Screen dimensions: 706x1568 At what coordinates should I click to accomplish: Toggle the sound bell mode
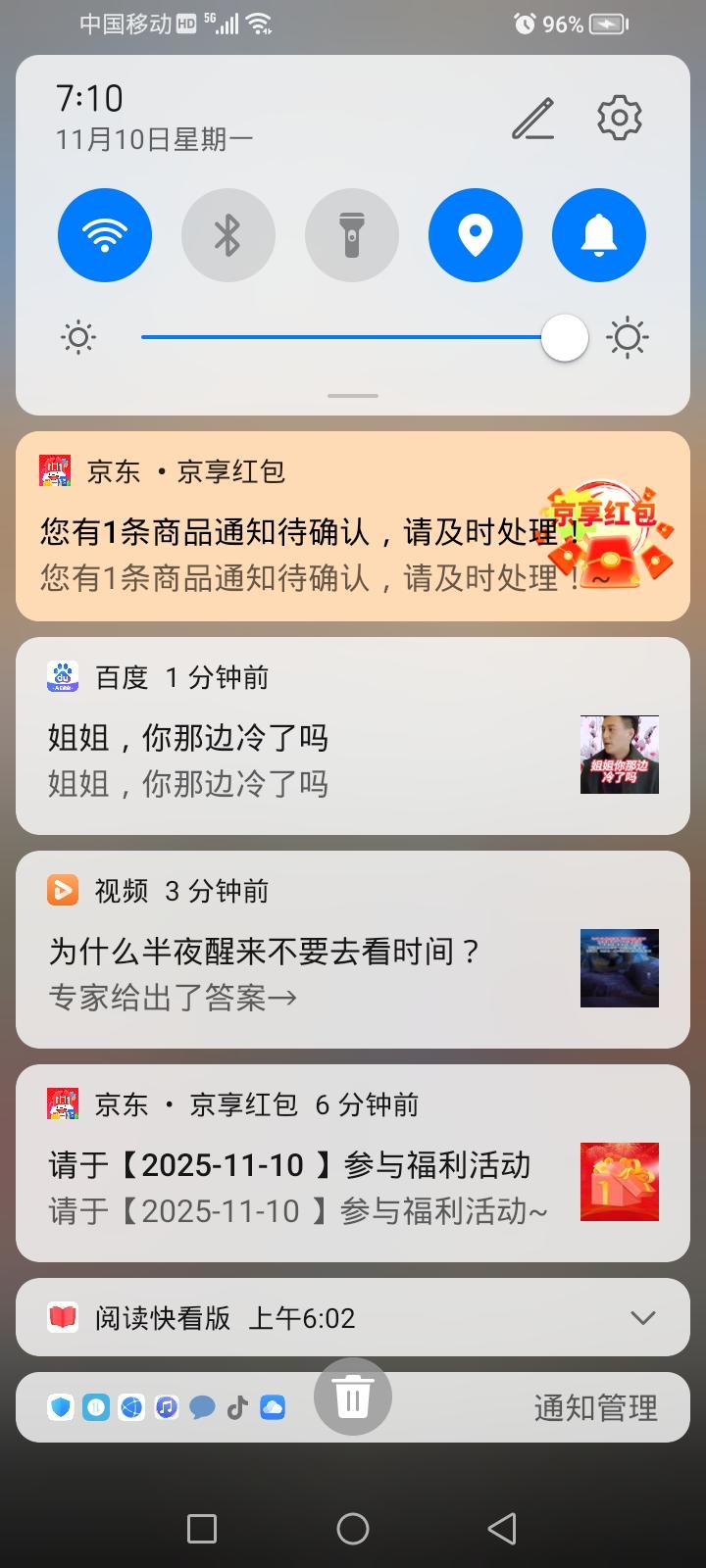coord(599,235)
